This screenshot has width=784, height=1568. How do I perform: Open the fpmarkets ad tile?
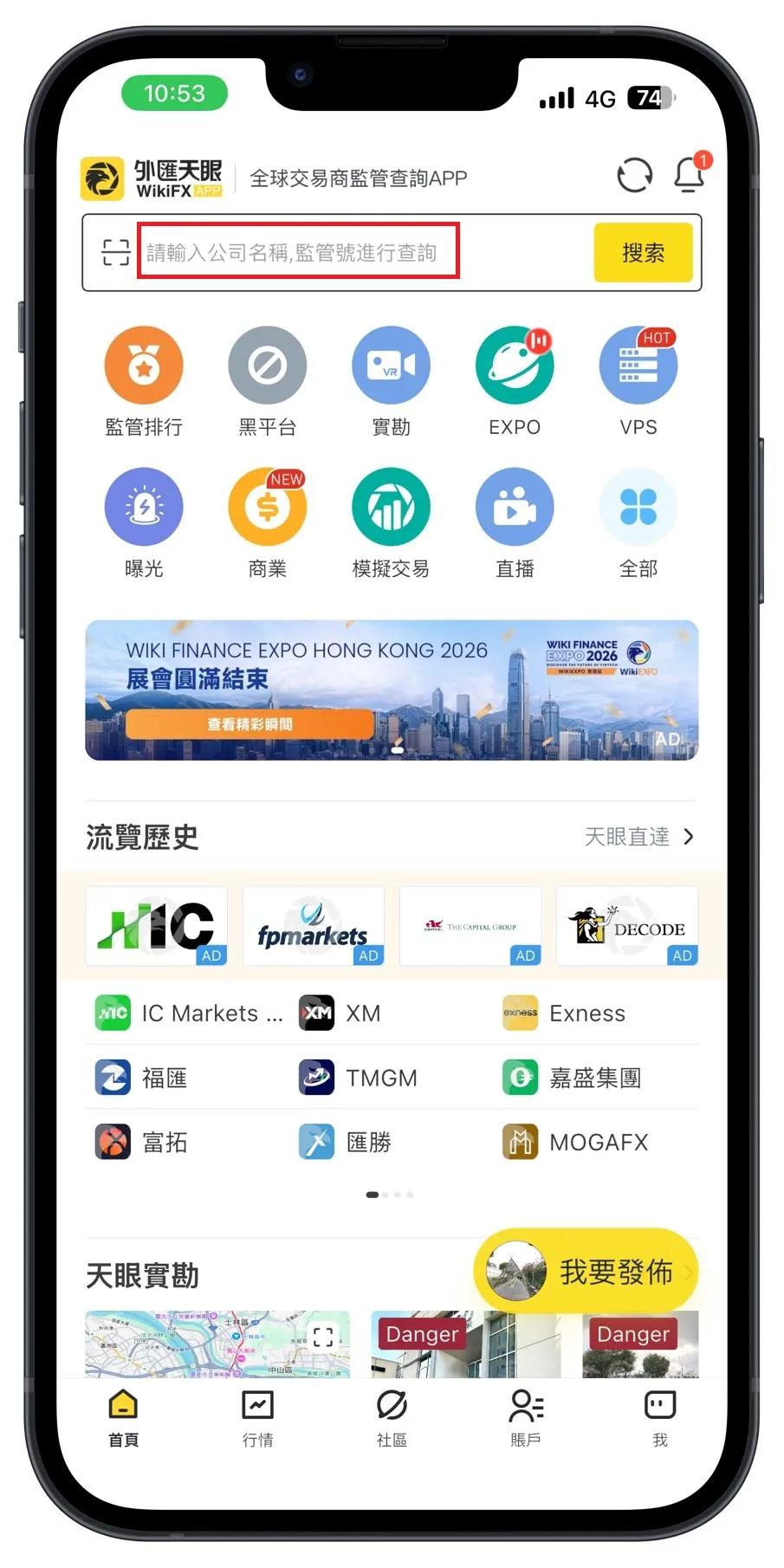point(314,926)
